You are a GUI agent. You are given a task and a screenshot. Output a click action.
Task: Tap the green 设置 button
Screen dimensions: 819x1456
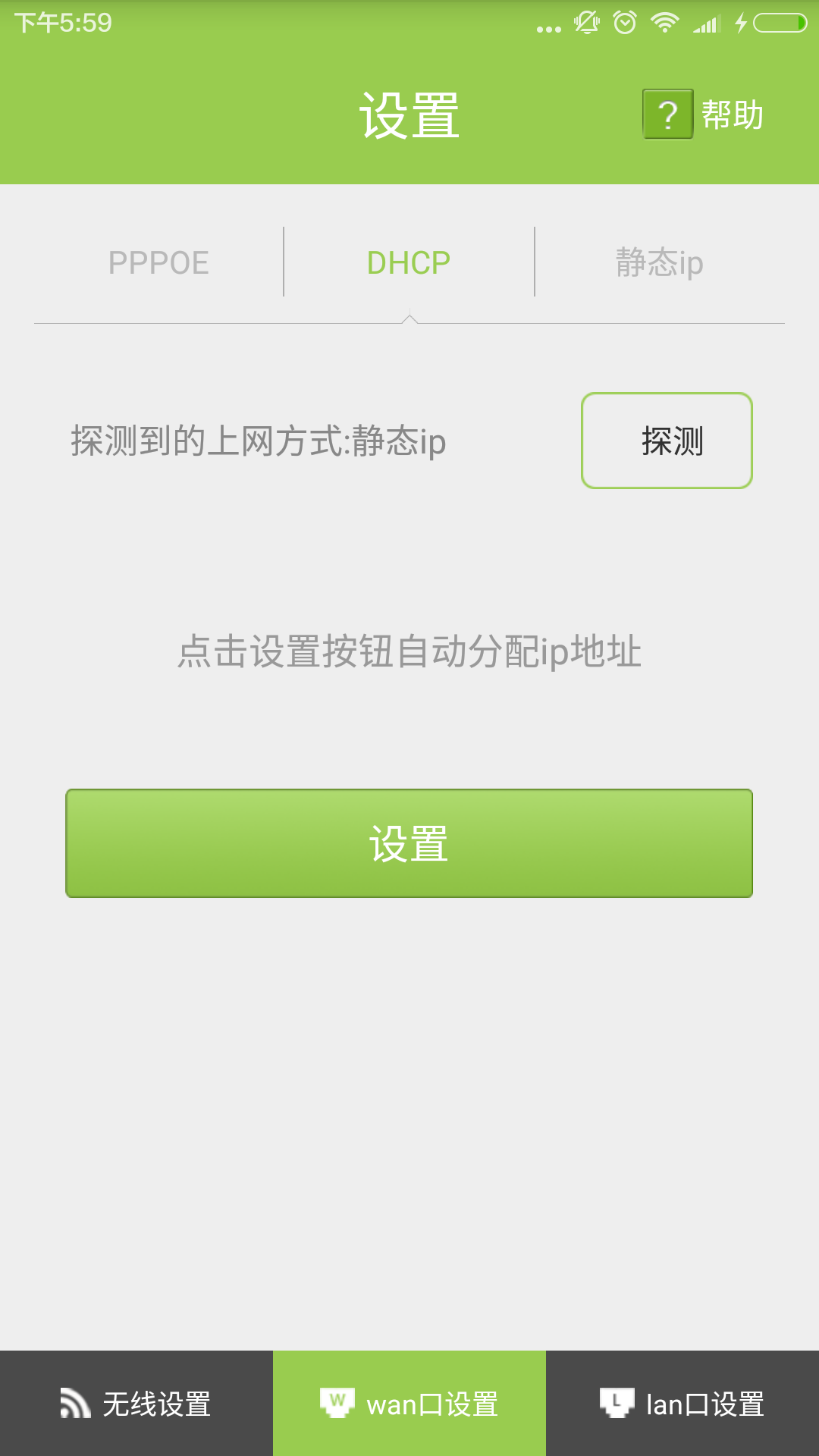coord(409,843)
